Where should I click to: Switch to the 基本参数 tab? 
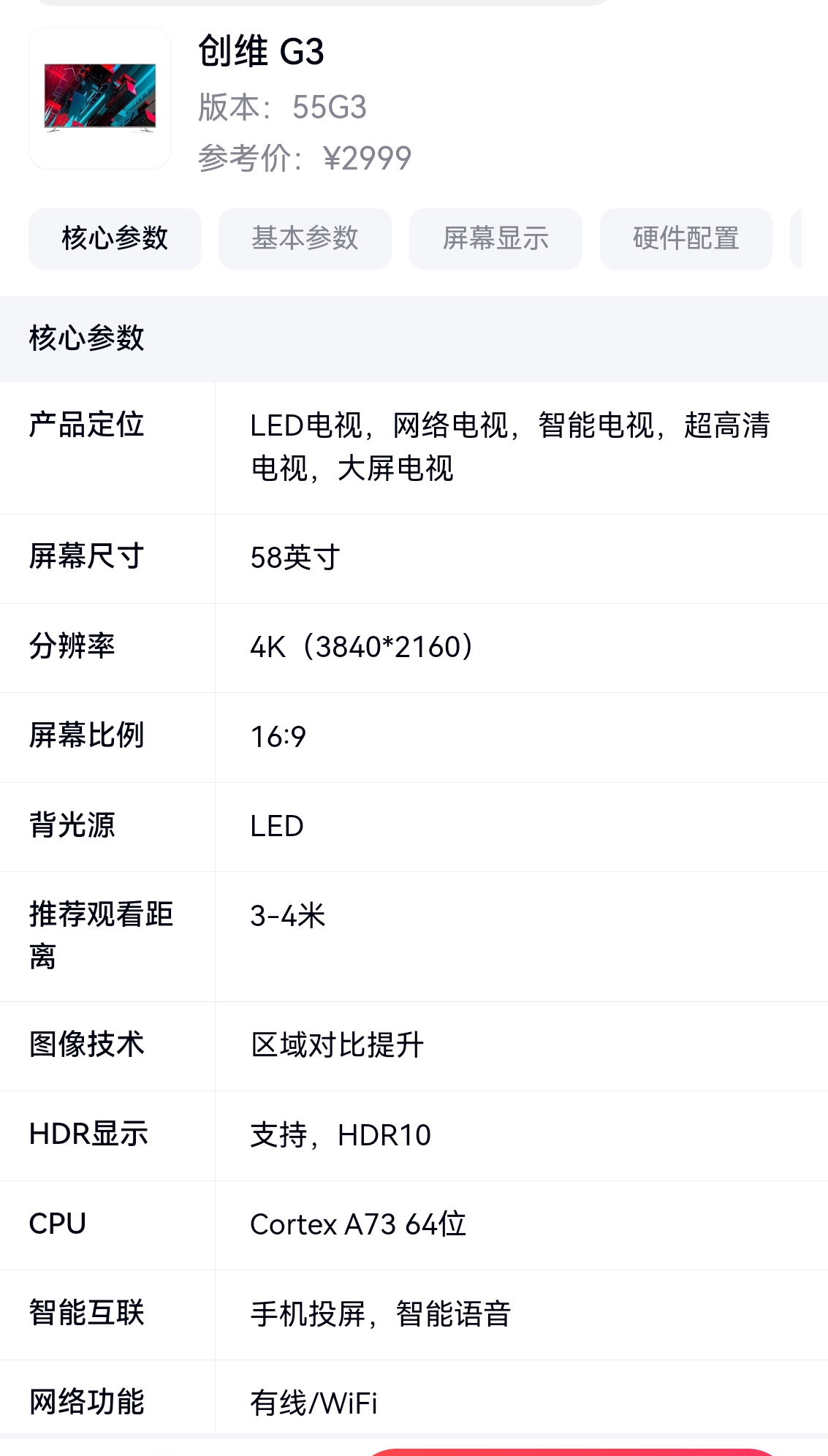coord(305,239)
